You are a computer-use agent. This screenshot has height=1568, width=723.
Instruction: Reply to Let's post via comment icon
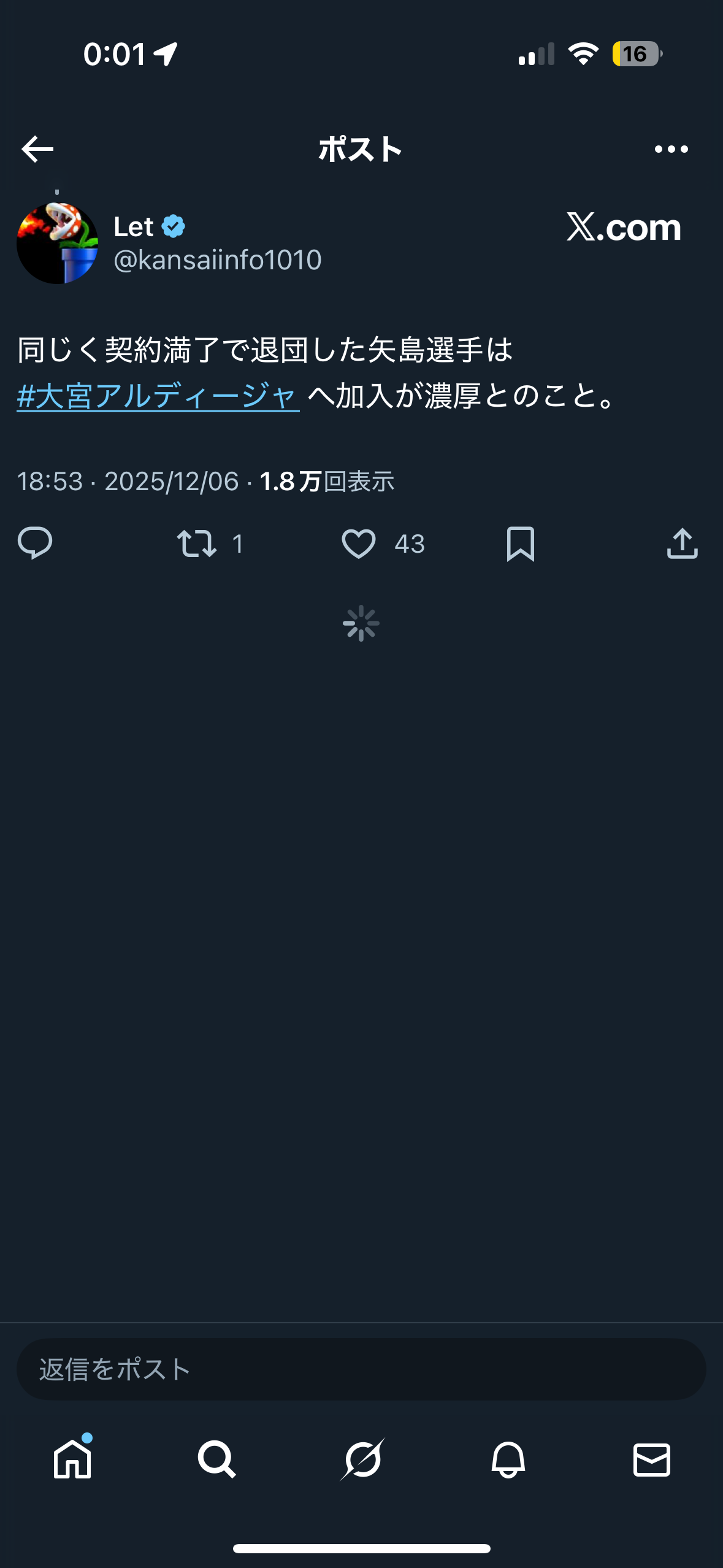pyautogui.click(x=35, y=544)
